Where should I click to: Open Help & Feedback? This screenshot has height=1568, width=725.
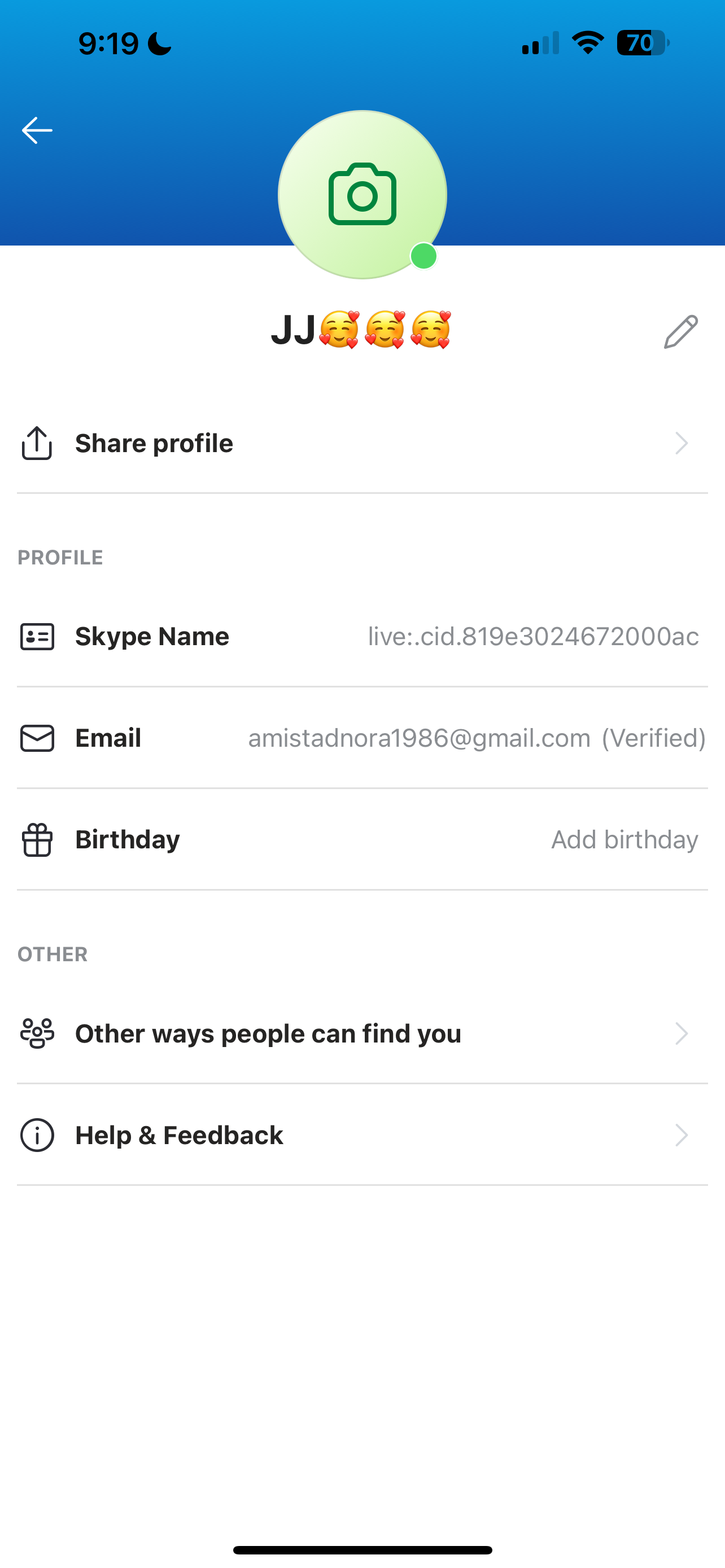(x=362, y=1135)
